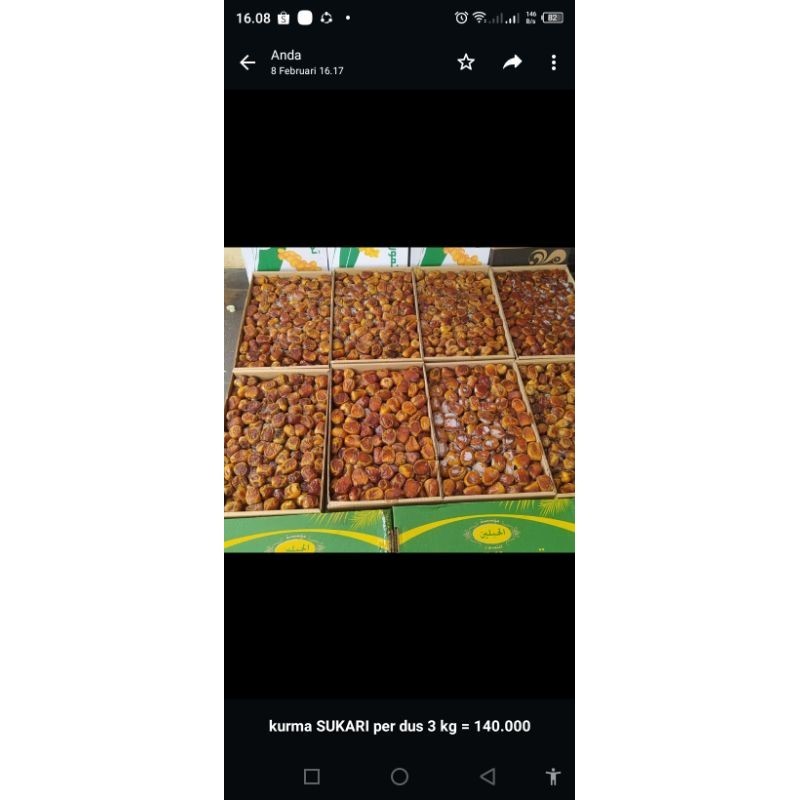Forward the photo using the arrow icon
The image size is (800, 800).
click(x=512, y=63)
